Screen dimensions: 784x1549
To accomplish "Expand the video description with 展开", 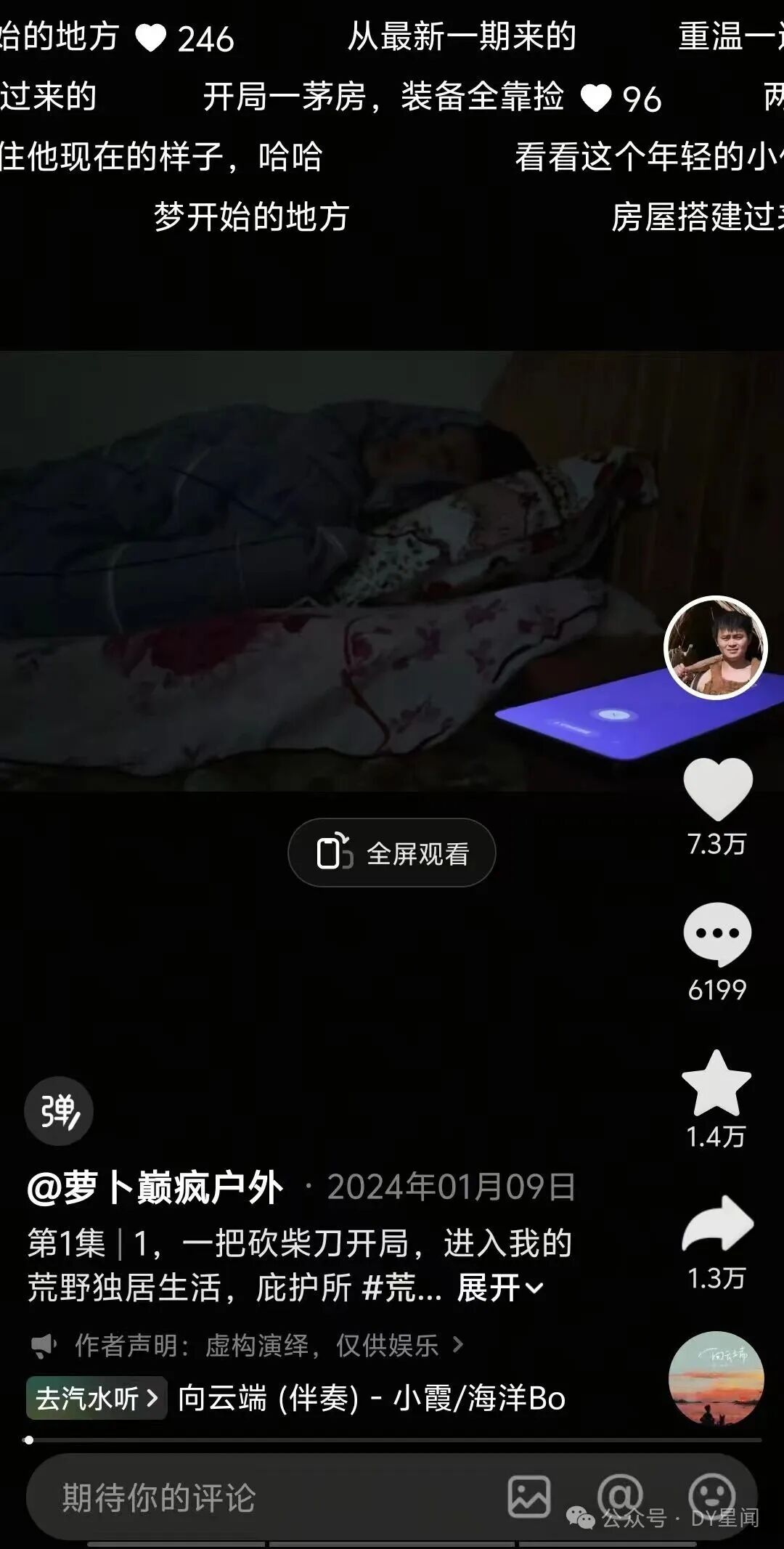I will pyautogui.click(x=500, y=1288).
